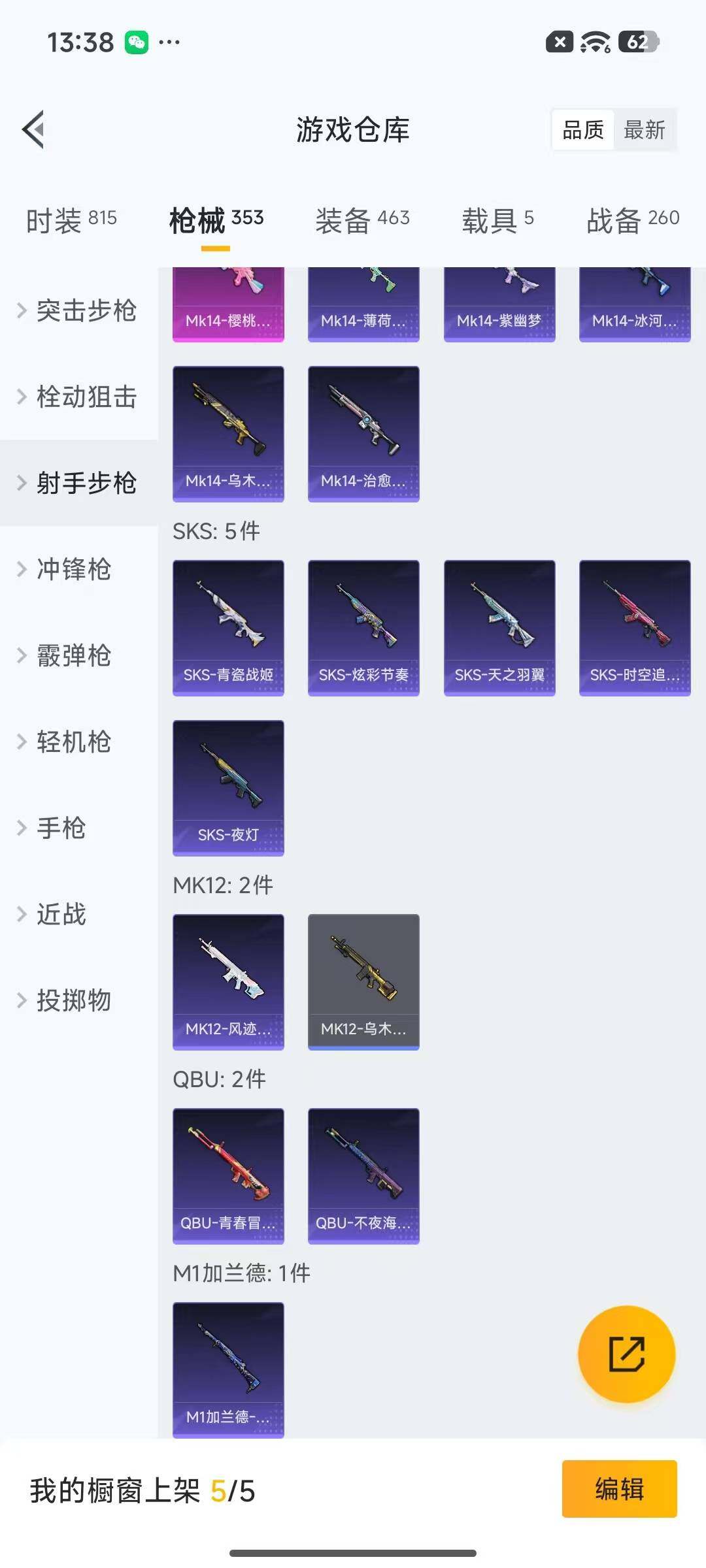
Task: Expand the 霰弹枪 shotgun category
Action: [x=72, y=657]
